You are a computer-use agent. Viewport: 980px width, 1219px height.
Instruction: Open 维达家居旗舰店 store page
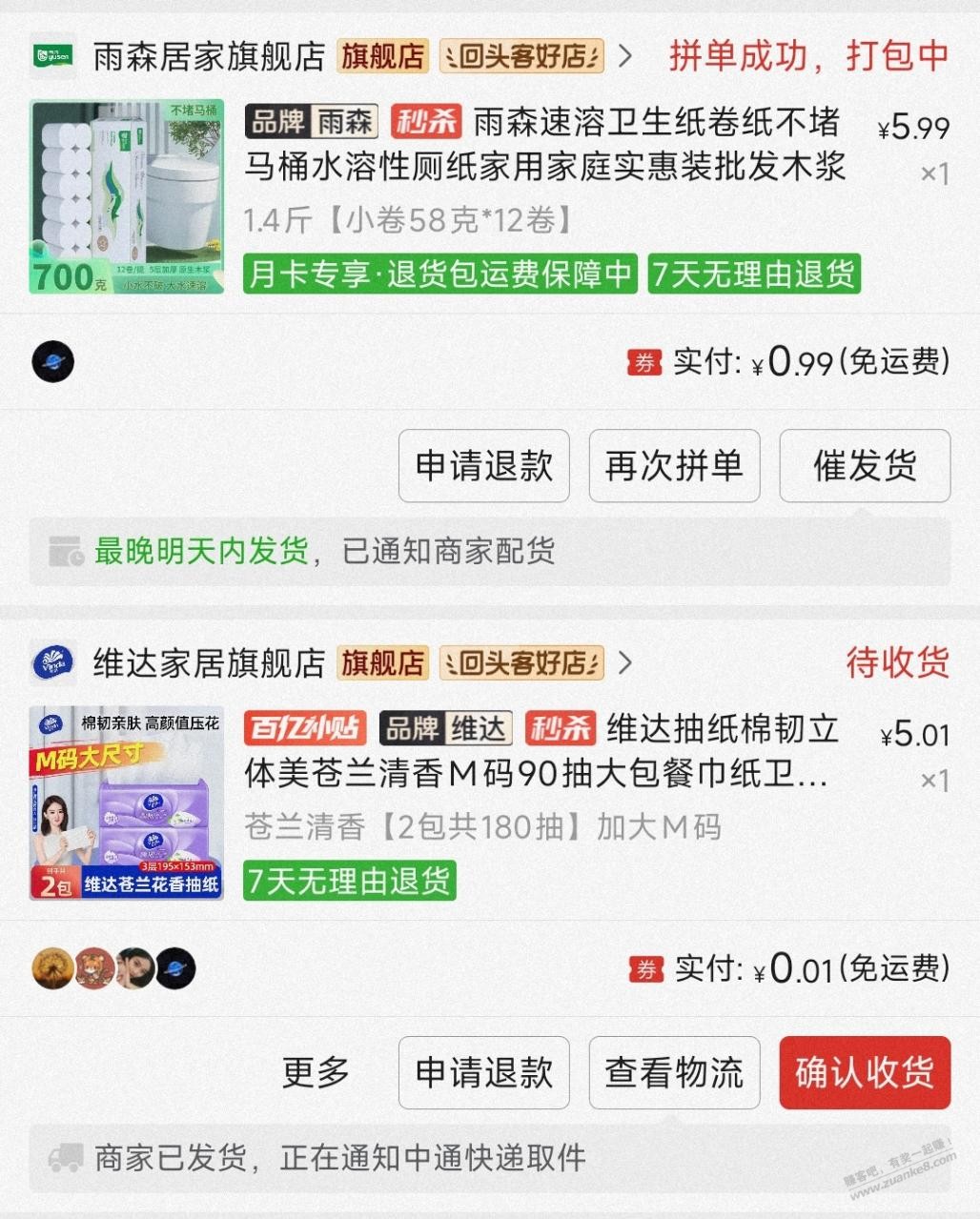pos(208,663)
